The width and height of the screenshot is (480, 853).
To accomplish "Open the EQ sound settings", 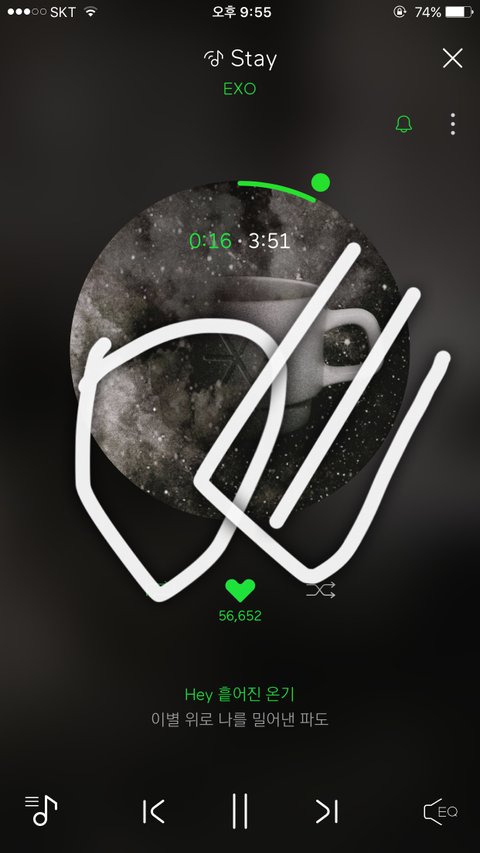I will 440,812.
